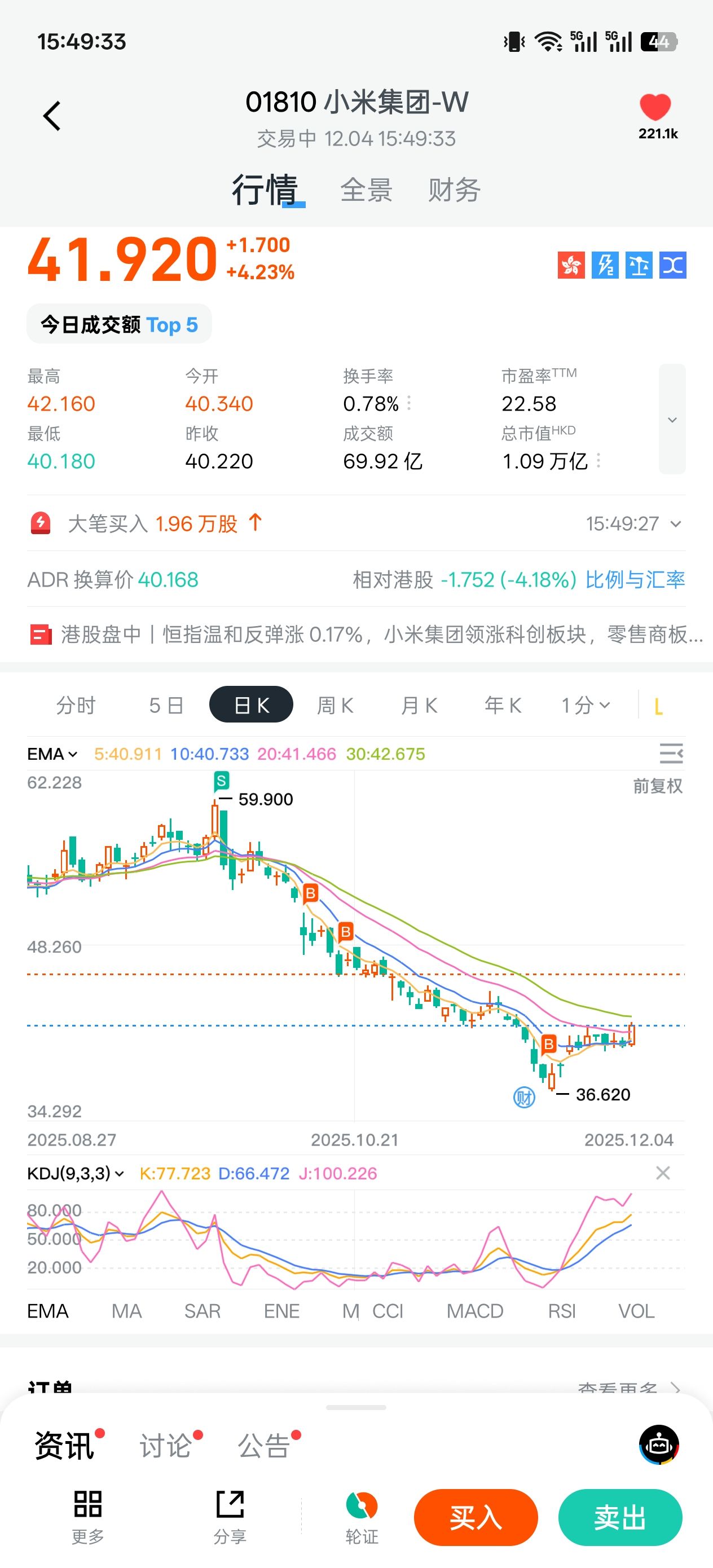Tap the 买入 buy button
The height and width of the screenshot is (1568, 713).
click(x=476, y=1517)
